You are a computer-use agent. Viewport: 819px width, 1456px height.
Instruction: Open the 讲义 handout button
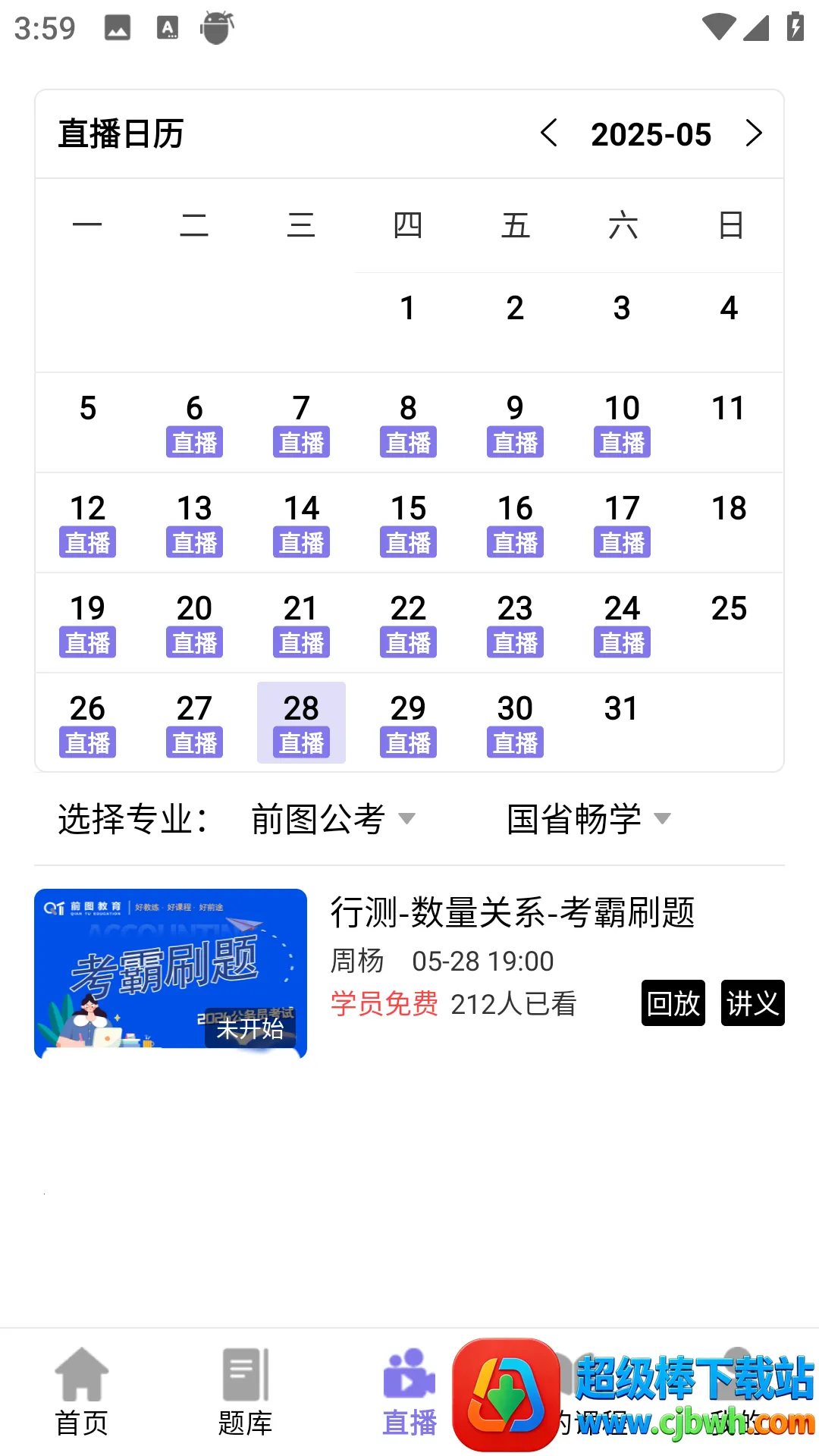point(753,1003)
